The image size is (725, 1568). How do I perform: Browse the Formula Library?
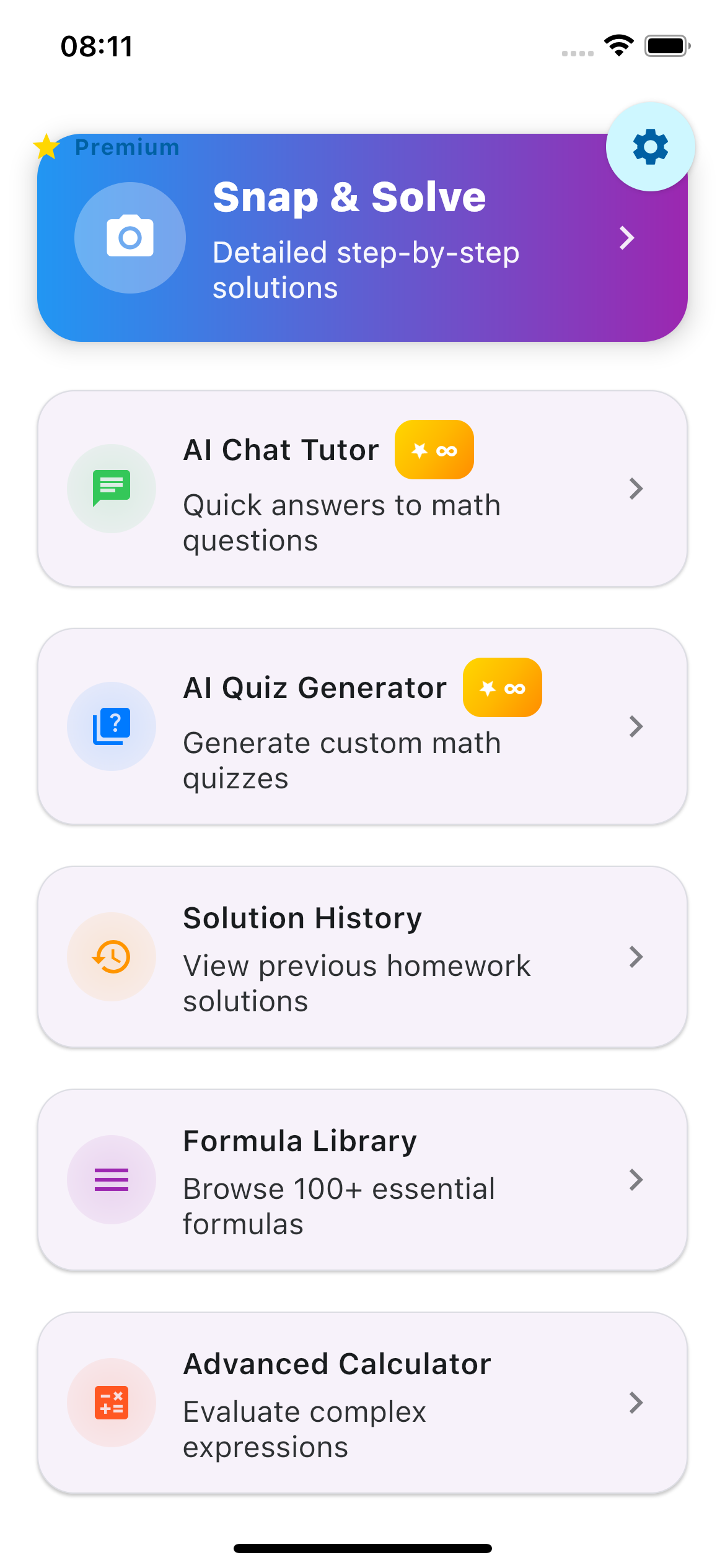[362, 1180]
